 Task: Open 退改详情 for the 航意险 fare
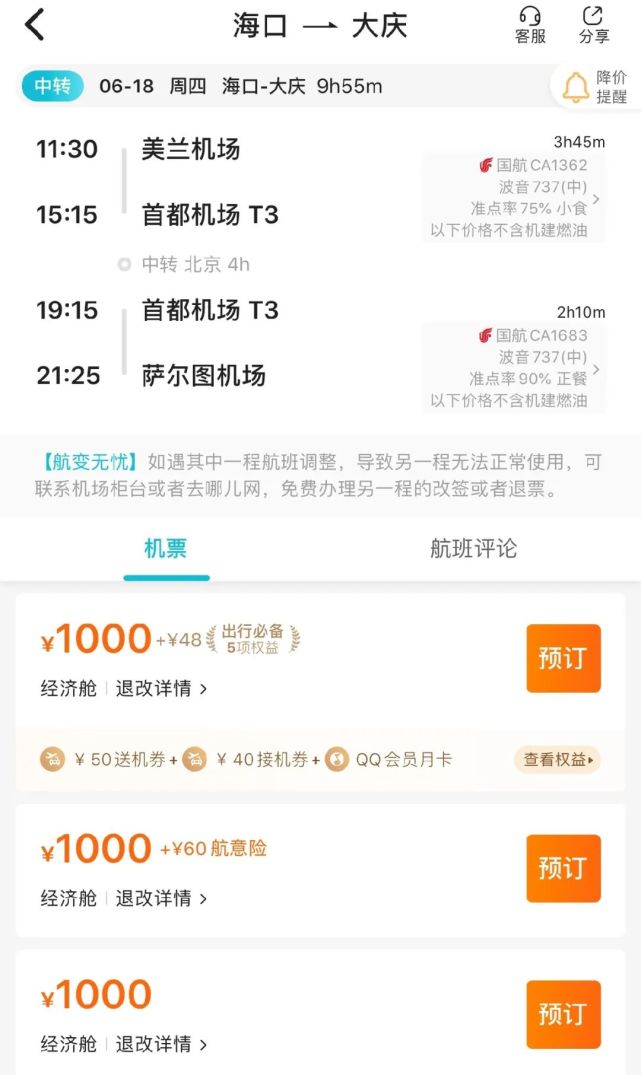tap(161, 898)
